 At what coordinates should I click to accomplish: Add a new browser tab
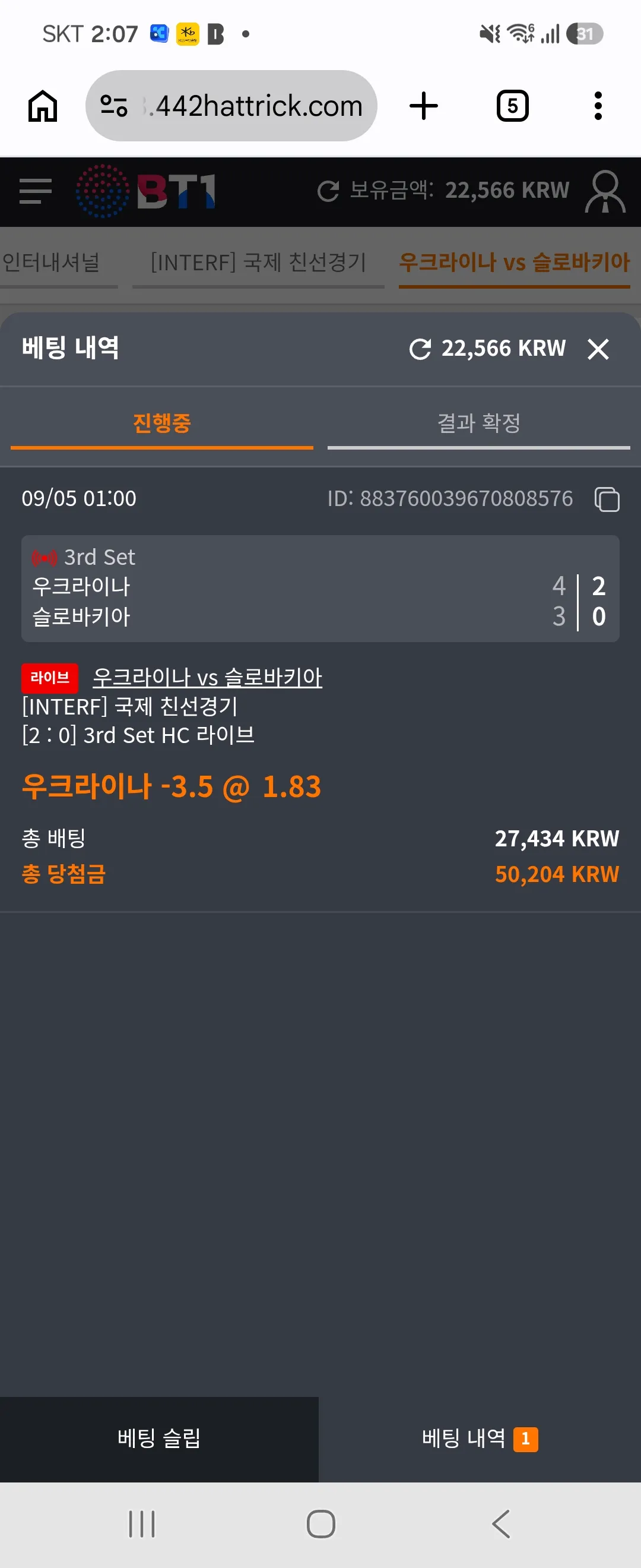[423, 106]
